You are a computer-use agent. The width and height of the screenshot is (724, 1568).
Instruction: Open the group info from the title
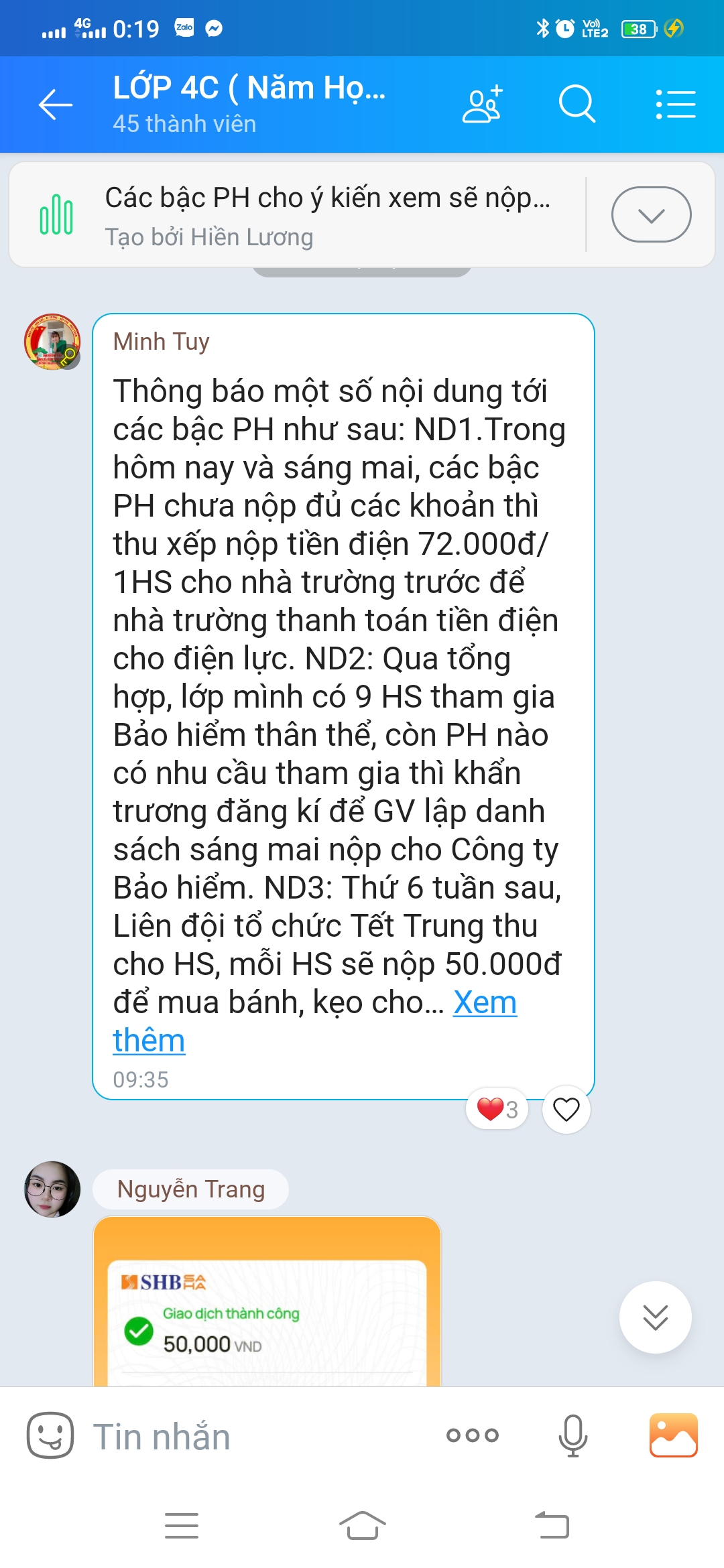[249, 105]
